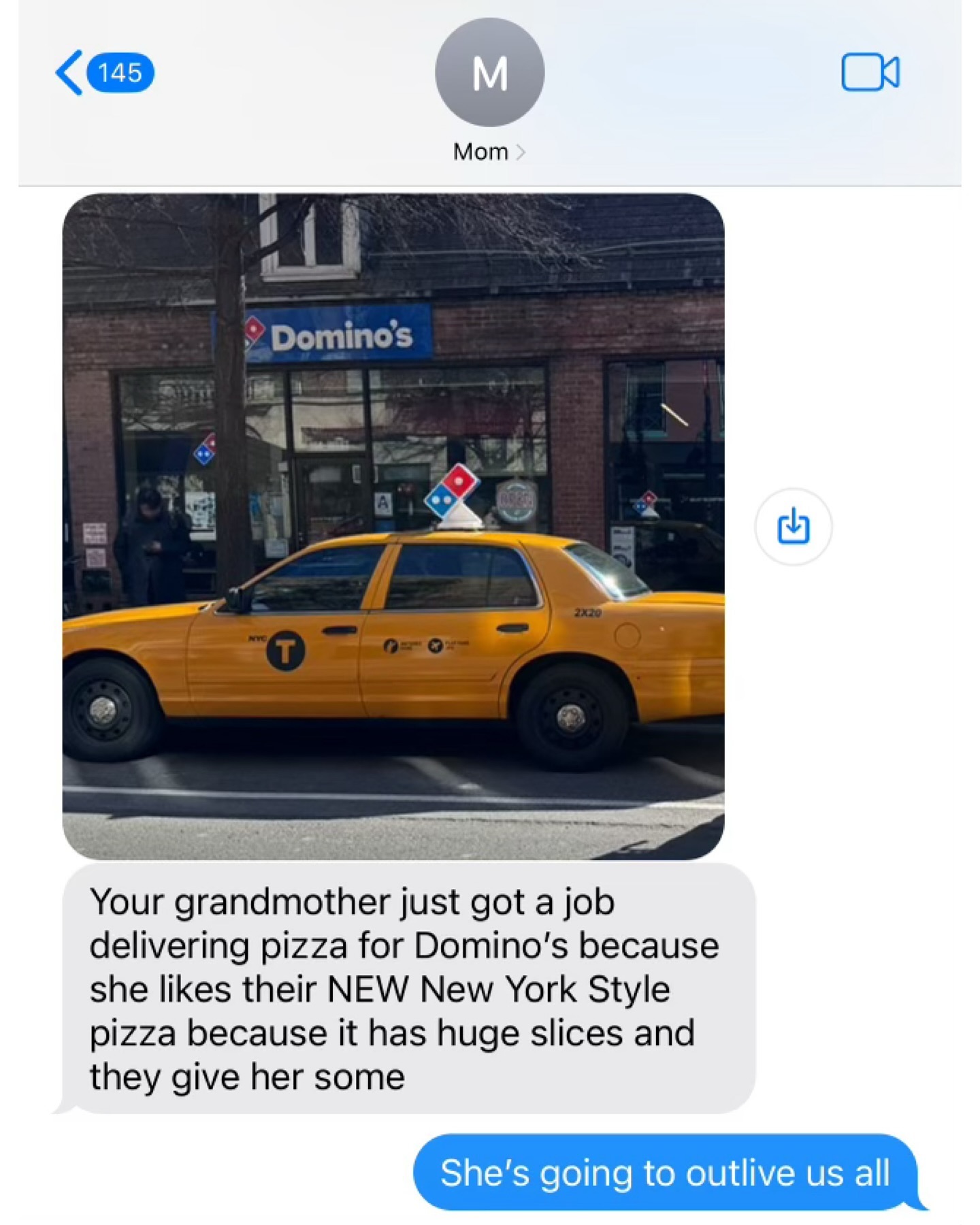Save the received photo to library
The width and height of the screenshot is (980, 1225).
tap(793, 526)
